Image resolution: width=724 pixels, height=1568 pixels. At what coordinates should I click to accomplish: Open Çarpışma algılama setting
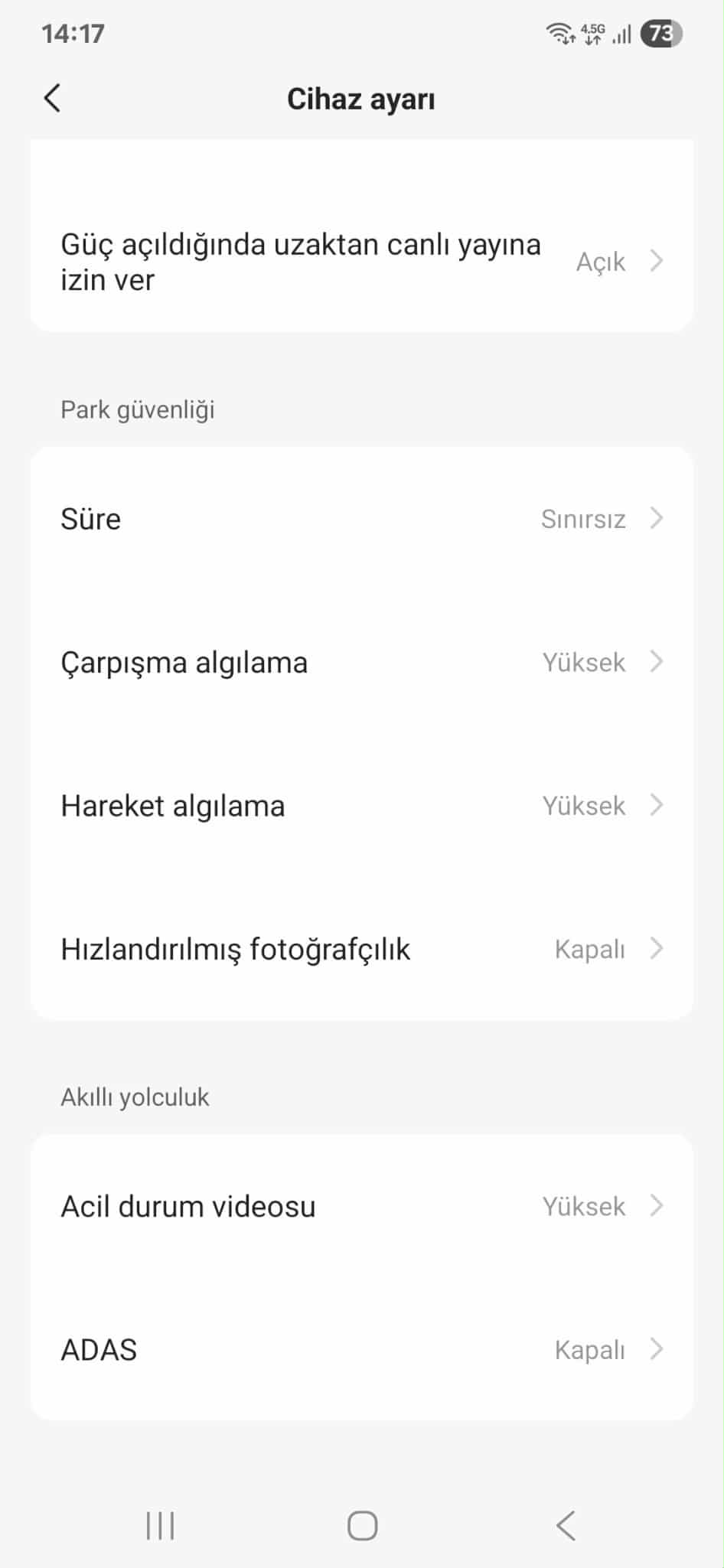[362, 662]
